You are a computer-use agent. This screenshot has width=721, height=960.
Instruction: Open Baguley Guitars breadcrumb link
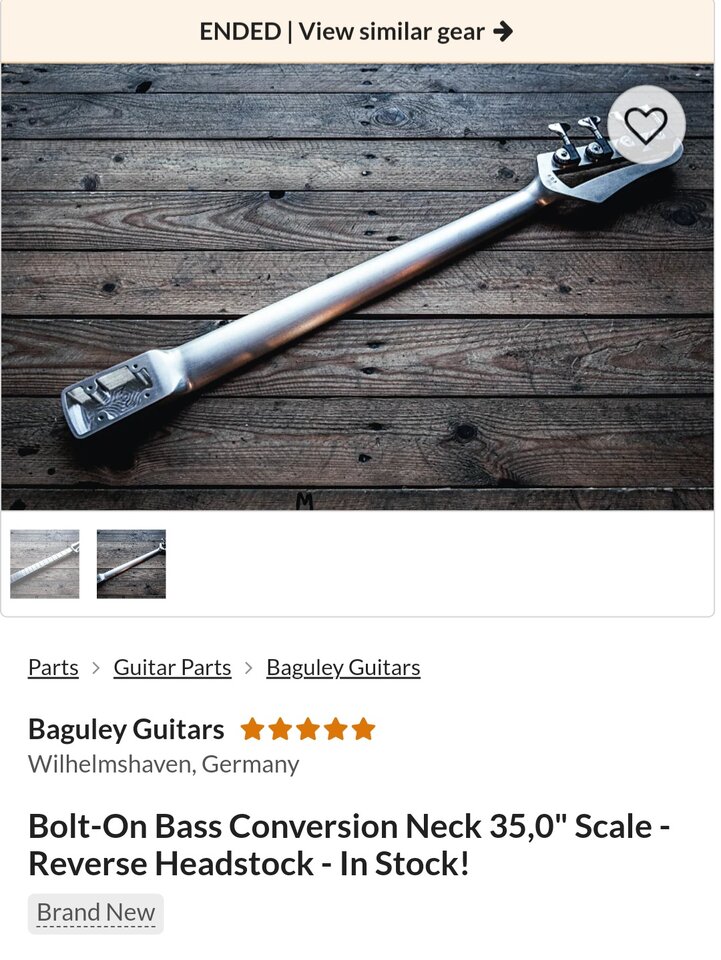click(343, 667)
